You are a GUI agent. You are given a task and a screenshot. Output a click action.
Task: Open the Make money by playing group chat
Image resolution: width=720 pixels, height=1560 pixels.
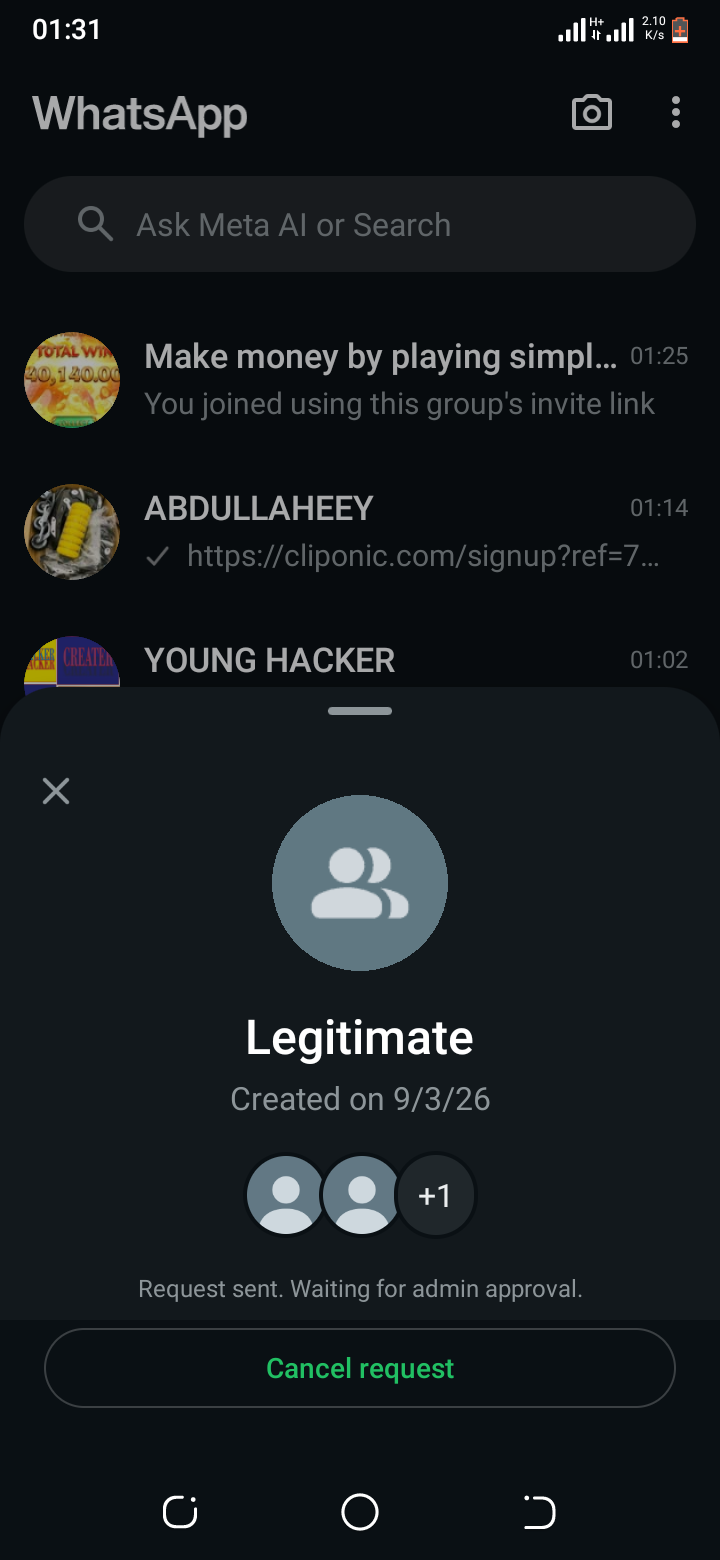380,380
